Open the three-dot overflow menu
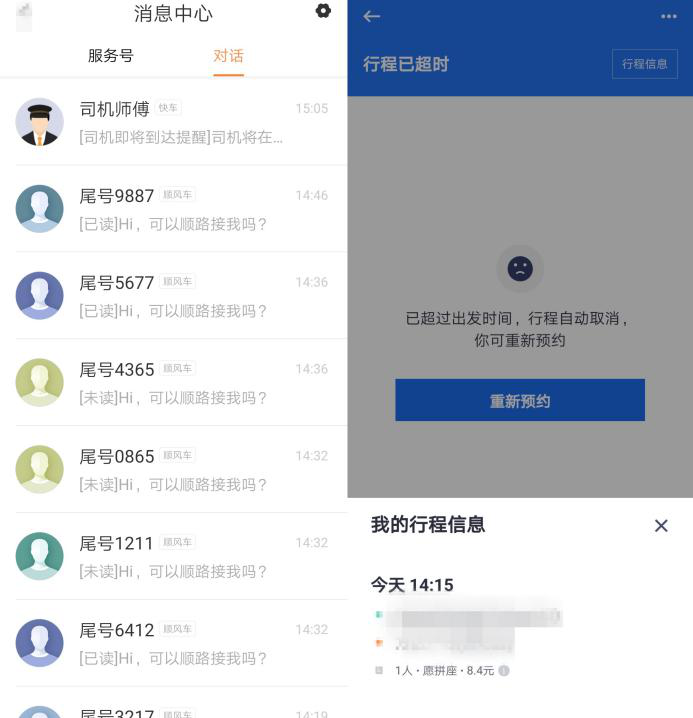 [669, 16]
